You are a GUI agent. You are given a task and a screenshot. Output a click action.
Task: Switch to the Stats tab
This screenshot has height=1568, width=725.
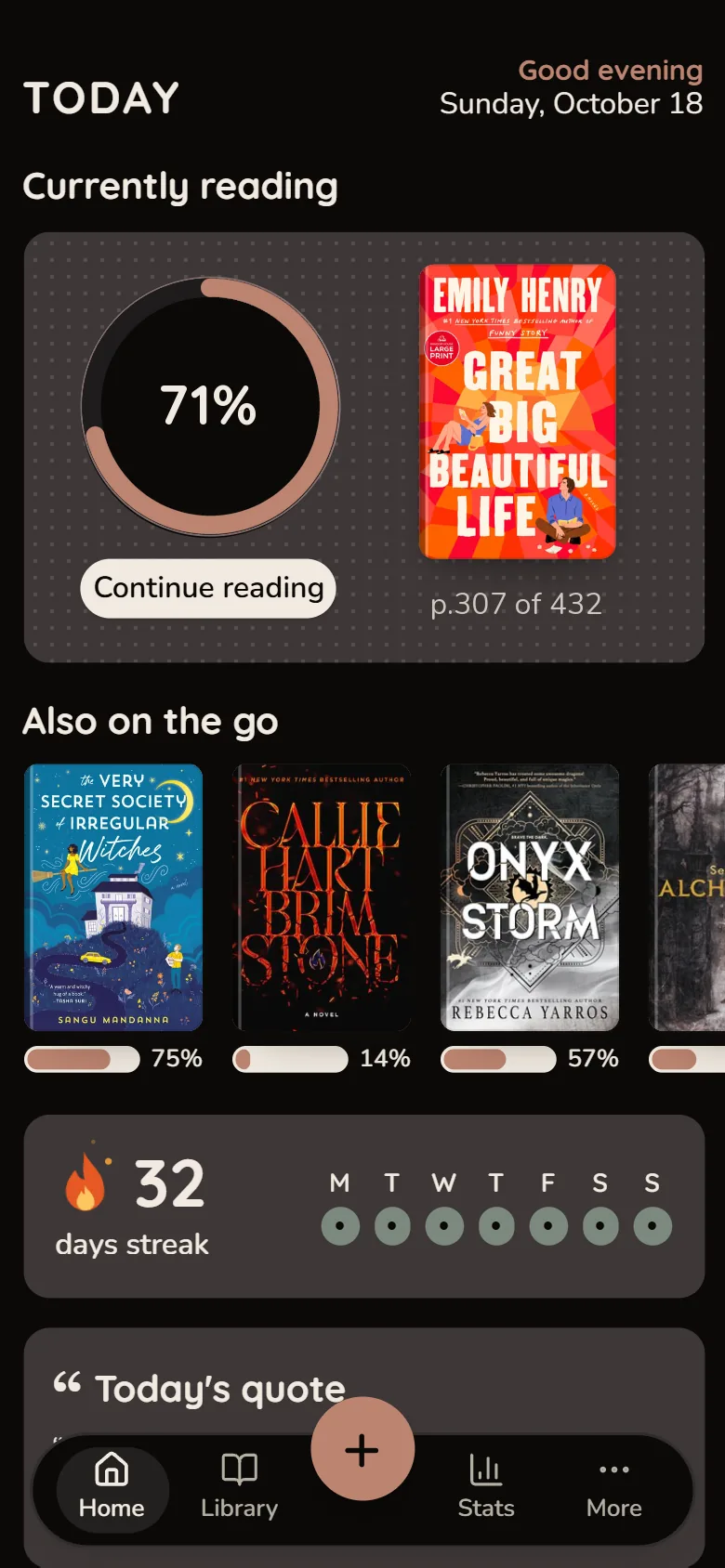tap(485, 1487)
